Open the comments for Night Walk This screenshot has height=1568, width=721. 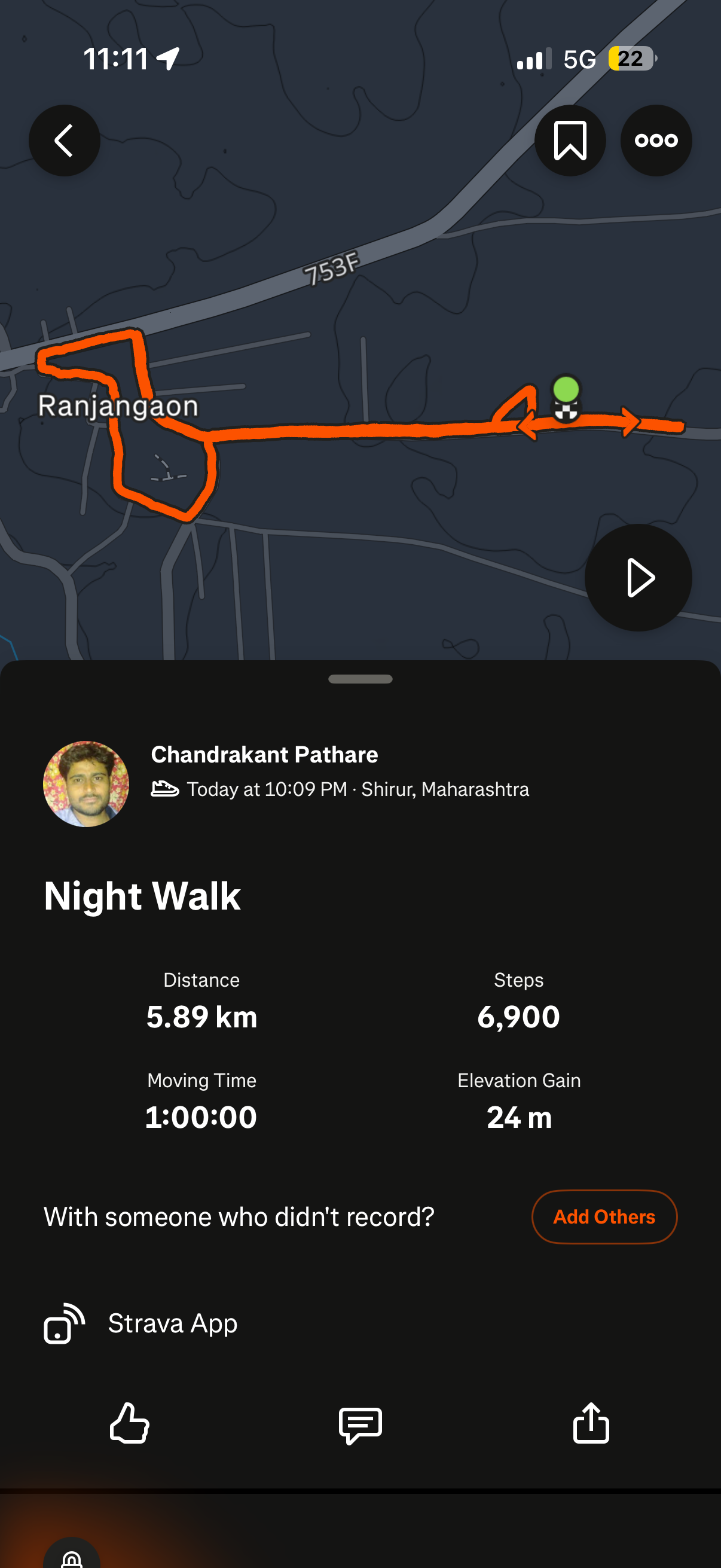pos(360,1424)
